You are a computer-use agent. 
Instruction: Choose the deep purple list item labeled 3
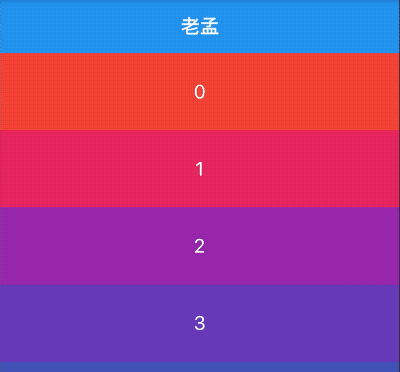tap(200, 323)
